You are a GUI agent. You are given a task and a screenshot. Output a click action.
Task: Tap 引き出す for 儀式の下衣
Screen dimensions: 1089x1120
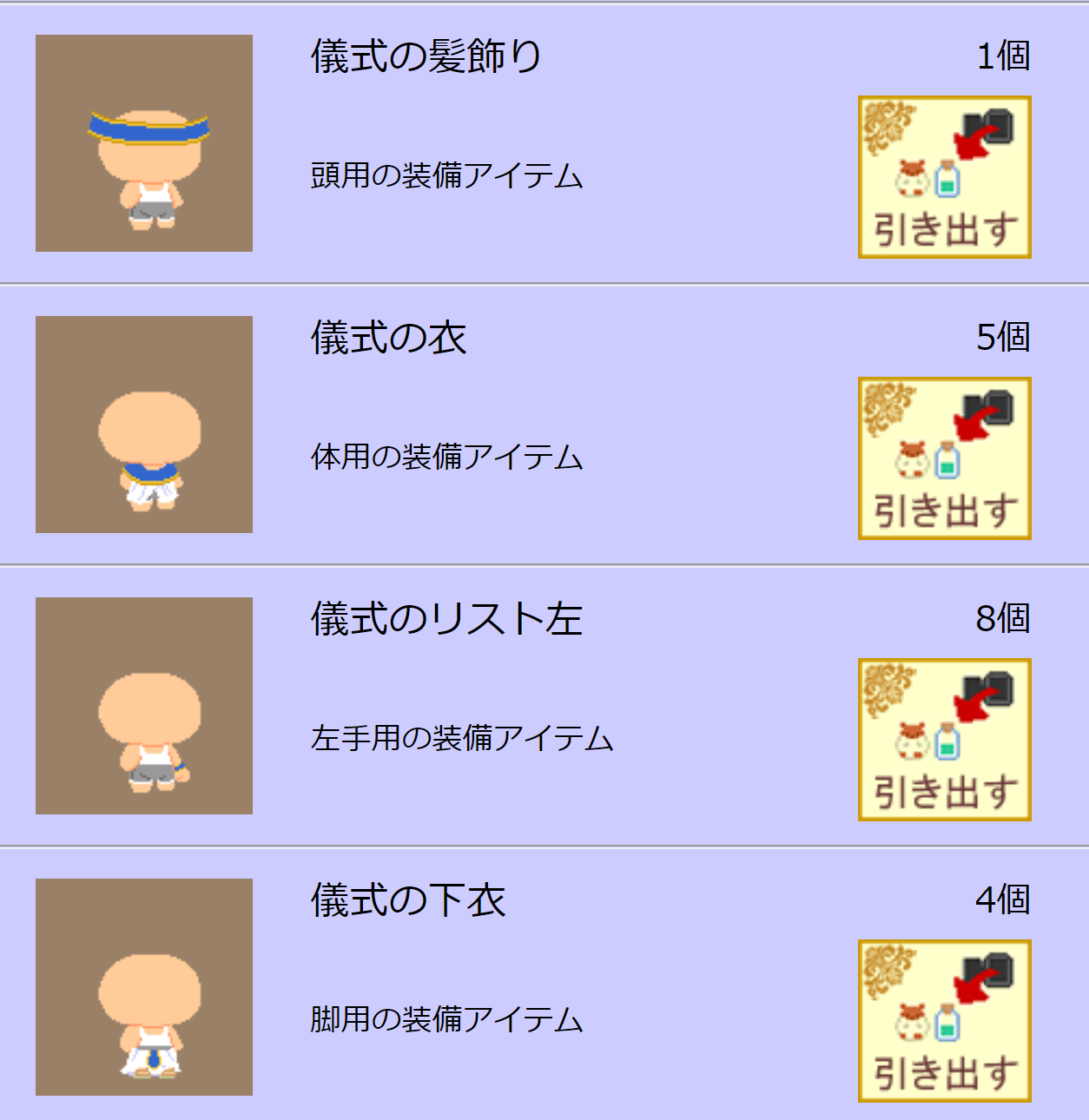tap(944, 1021)
